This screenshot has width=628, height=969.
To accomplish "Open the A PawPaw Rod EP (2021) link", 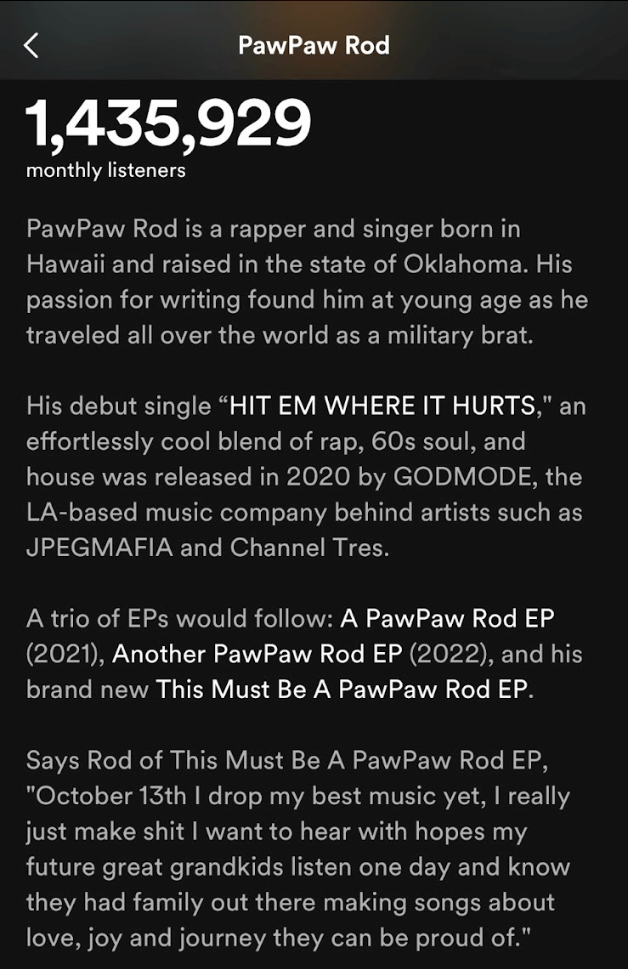I will pos(446,618).
